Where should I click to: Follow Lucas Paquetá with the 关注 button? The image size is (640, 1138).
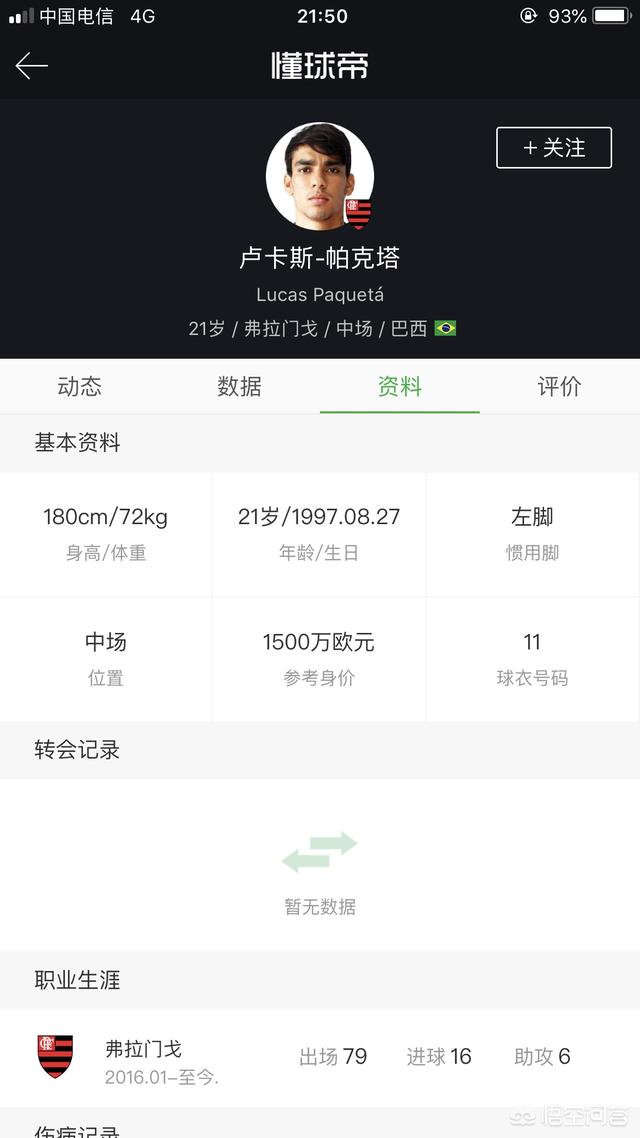coord(554,148)
